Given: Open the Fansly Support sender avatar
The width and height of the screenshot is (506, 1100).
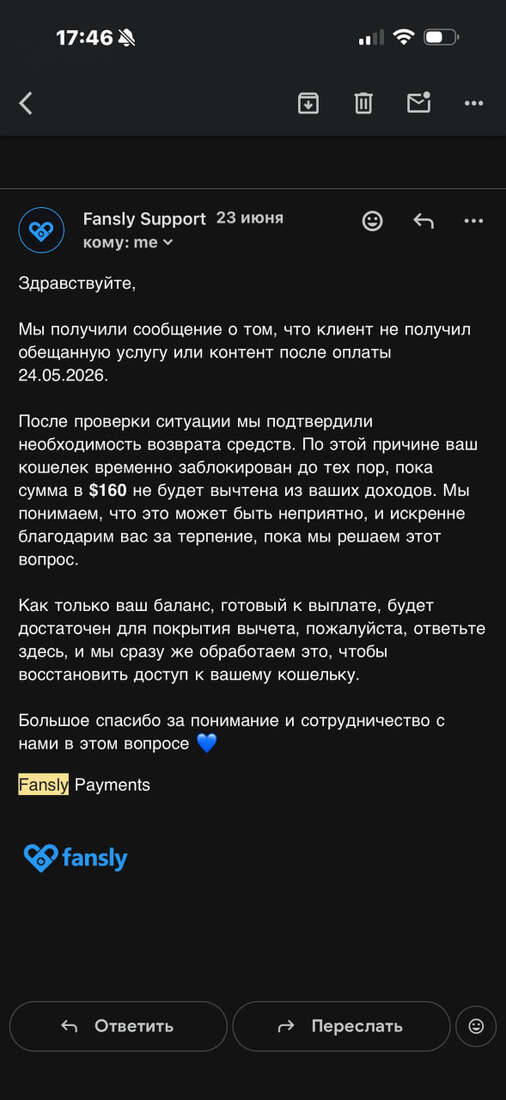Looking at the screenshot, I should (41, 229).
